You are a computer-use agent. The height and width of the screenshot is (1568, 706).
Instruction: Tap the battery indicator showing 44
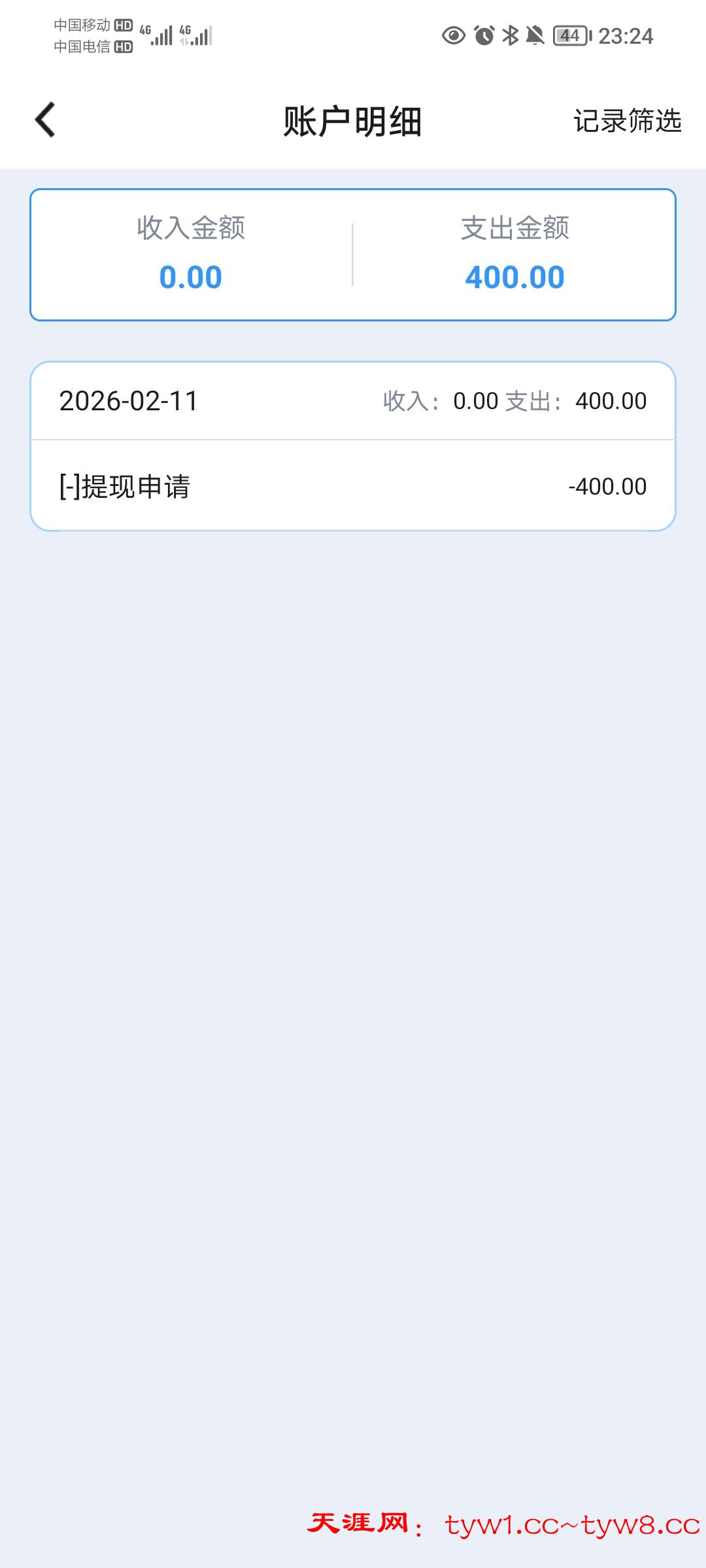tap(571, 36)
